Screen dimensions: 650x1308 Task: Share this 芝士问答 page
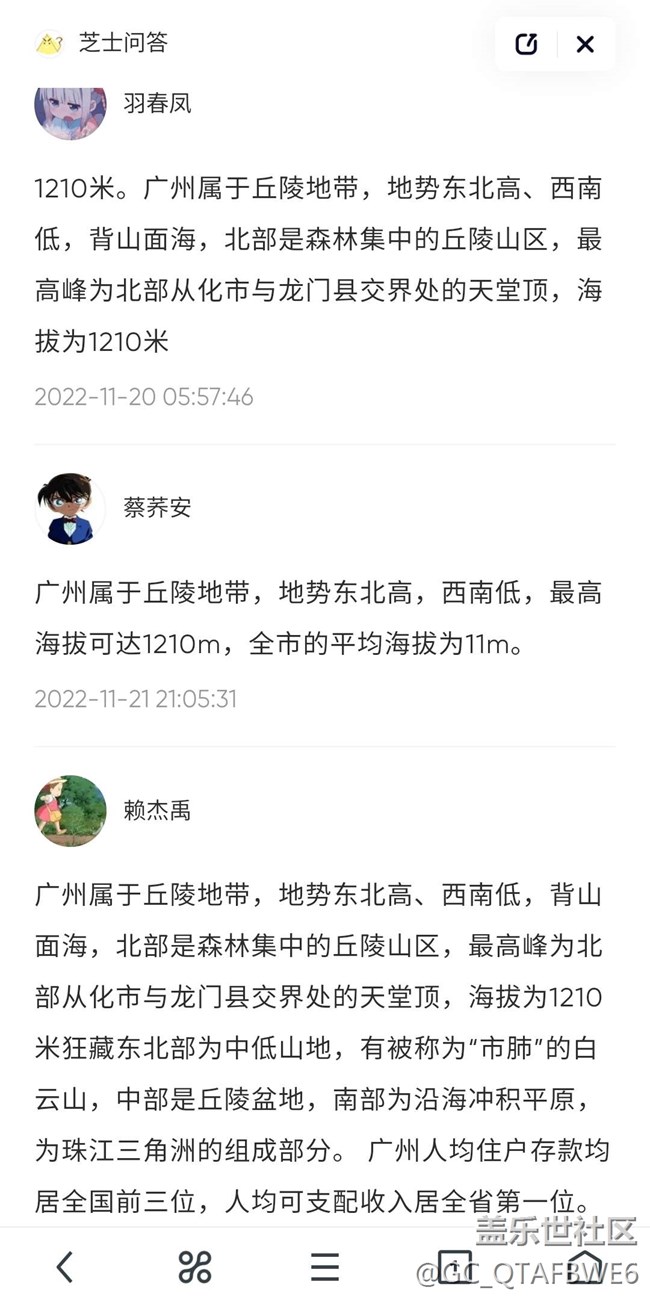(526, 44)
